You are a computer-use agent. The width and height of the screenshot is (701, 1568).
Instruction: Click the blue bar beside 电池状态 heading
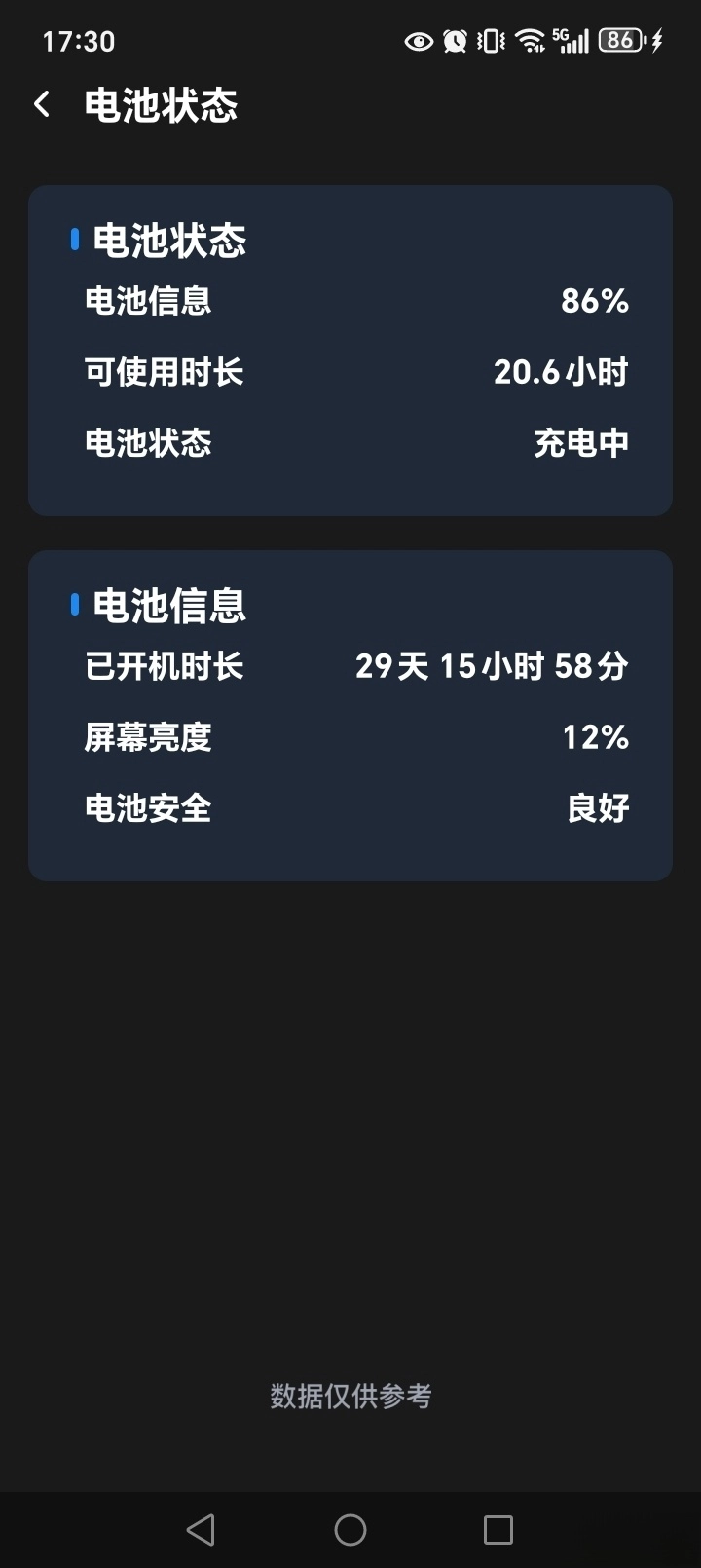coord(74,240)
